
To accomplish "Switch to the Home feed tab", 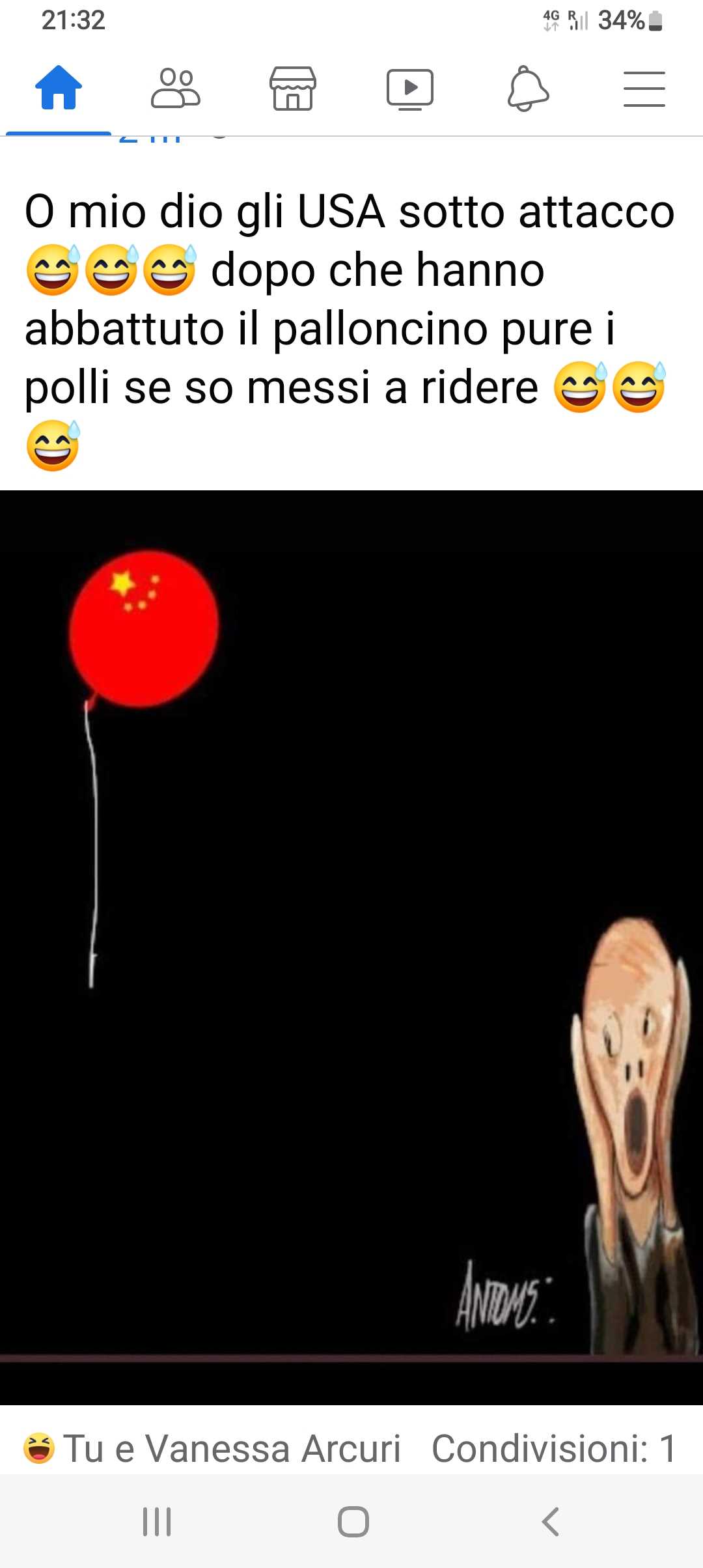I will (x=59, y=89).
